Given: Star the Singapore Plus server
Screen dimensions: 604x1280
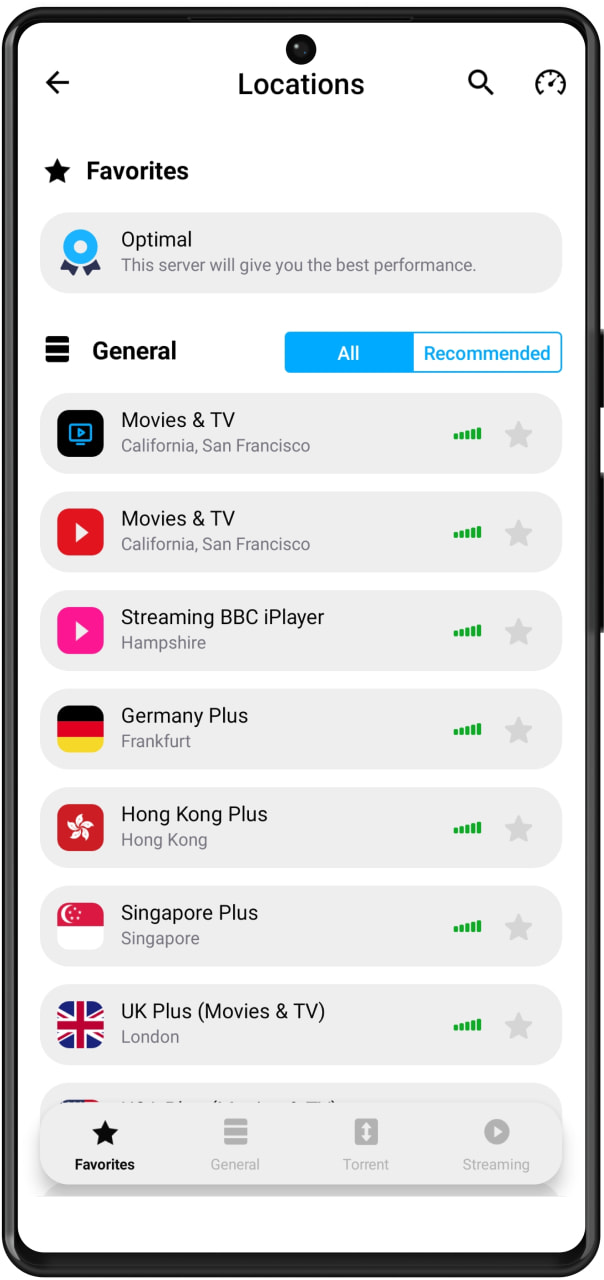Looking at the screenshot, I should tap(518, 927).
